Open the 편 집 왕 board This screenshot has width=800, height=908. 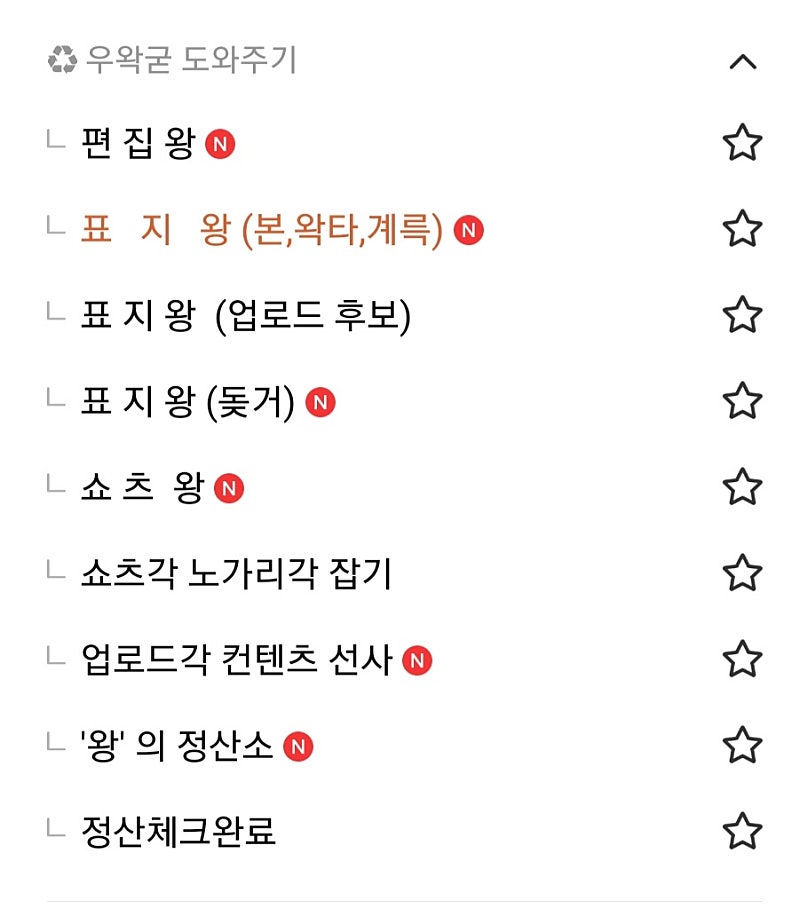click(137, 145)
